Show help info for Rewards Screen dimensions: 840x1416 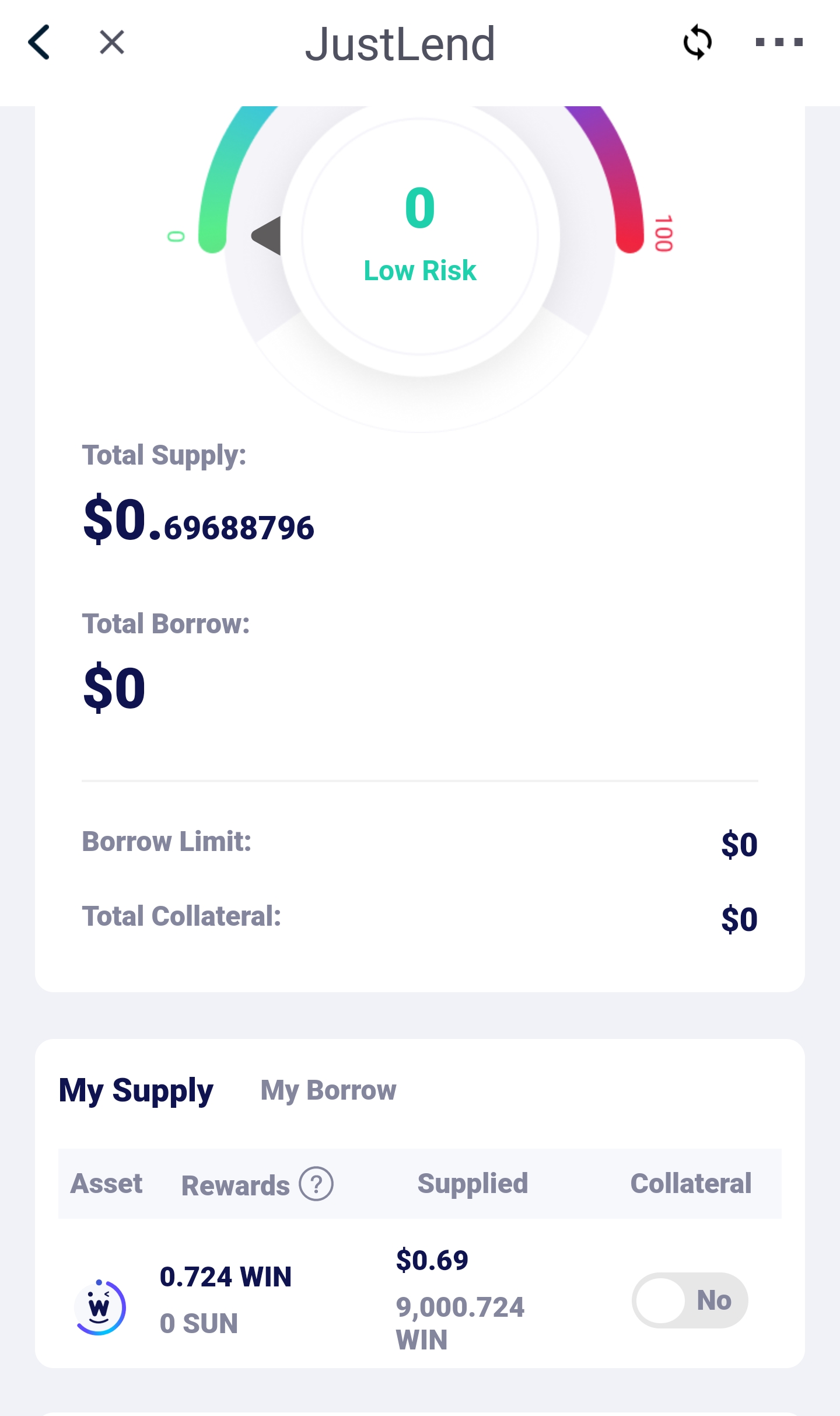click(316, 1184)
